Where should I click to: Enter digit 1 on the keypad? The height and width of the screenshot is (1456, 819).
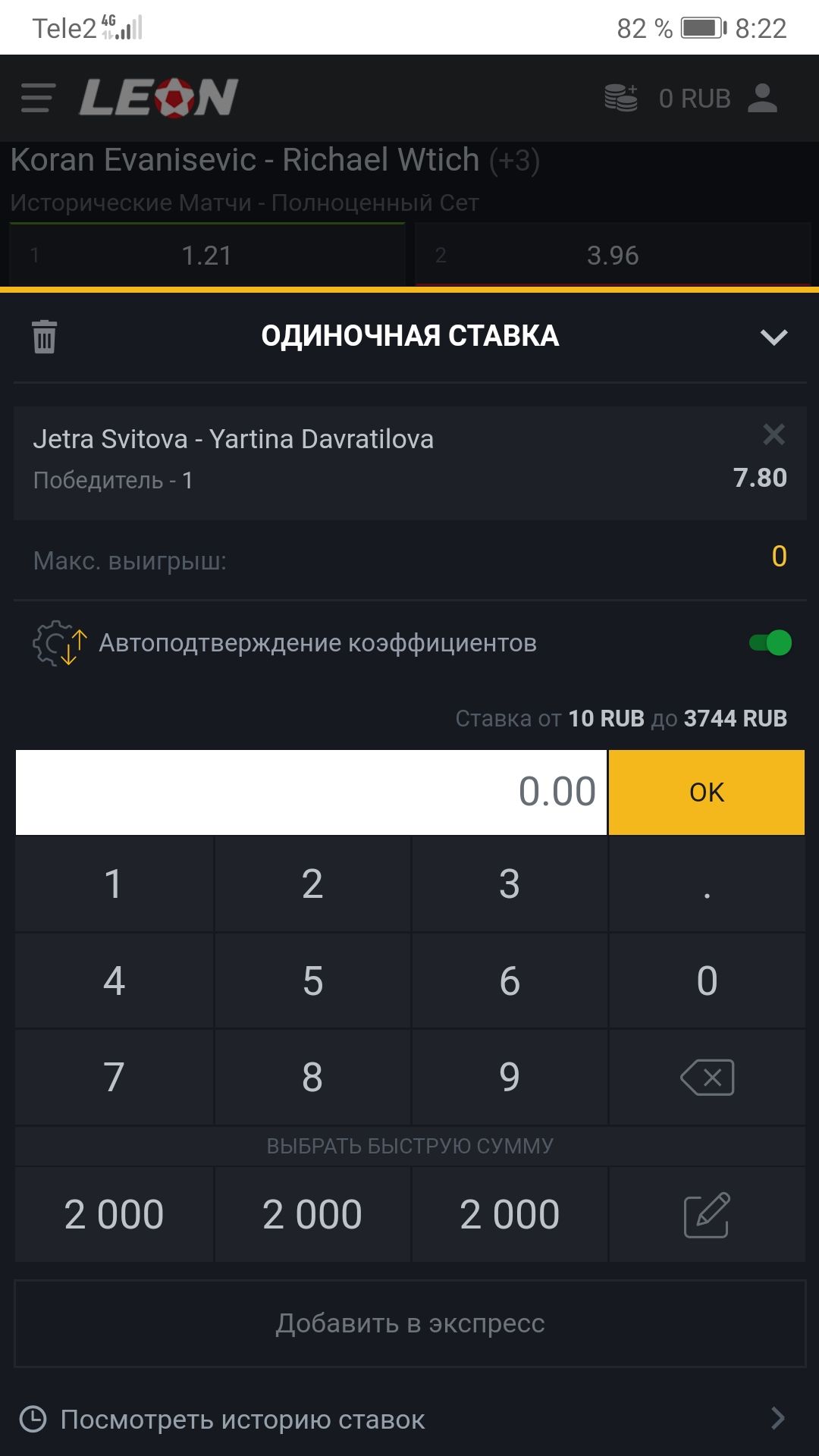tap(114, 884)
